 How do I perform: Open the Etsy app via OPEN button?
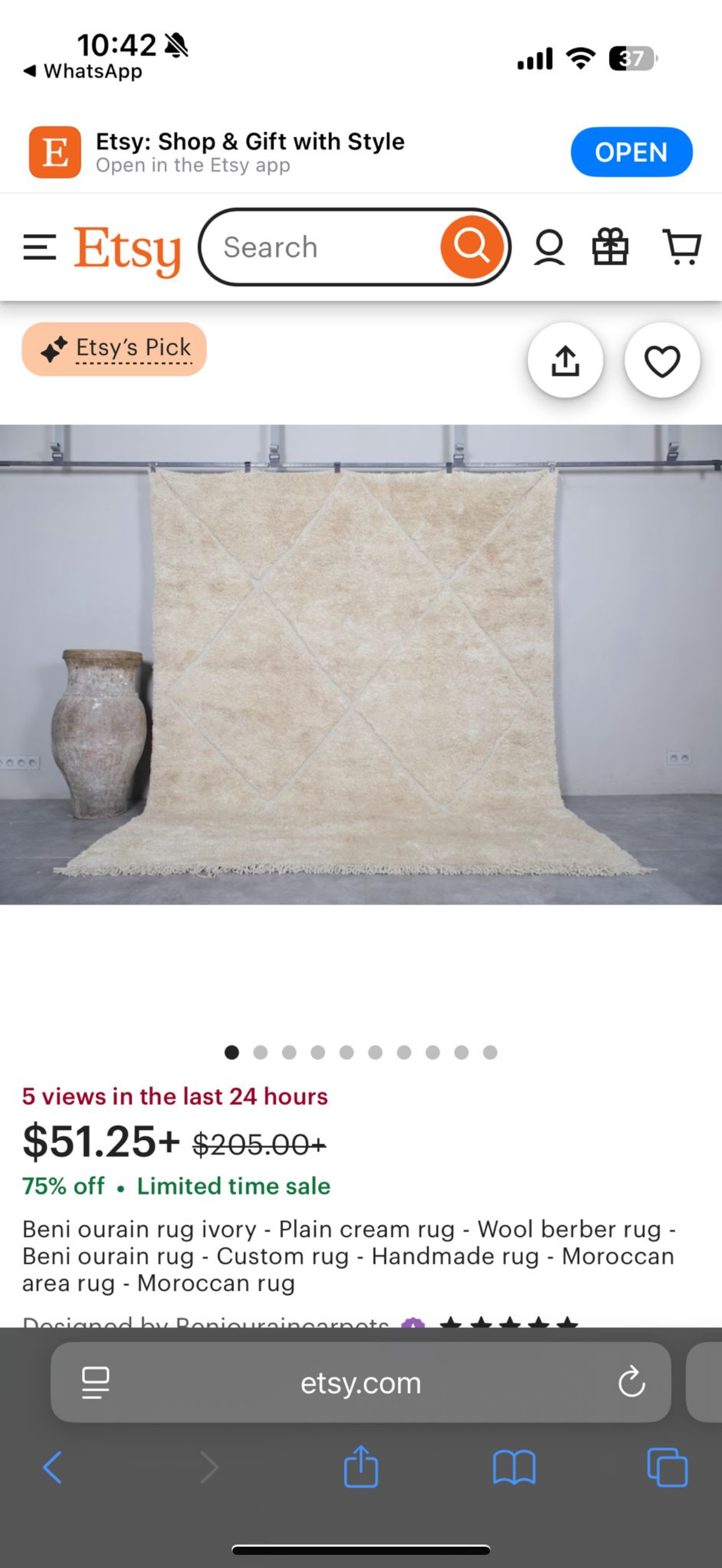[631, 152]
